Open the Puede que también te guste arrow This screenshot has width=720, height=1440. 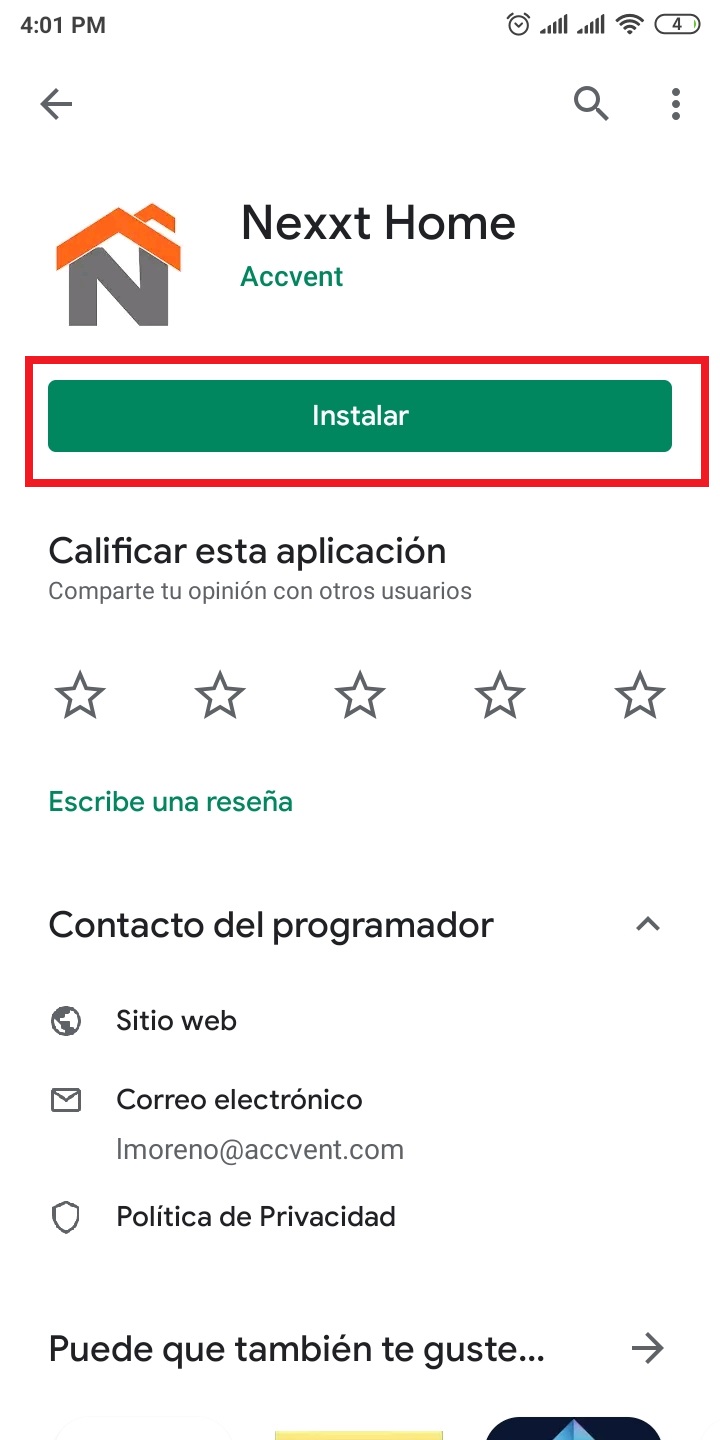pyautogui.click(x=648, y=1350)
